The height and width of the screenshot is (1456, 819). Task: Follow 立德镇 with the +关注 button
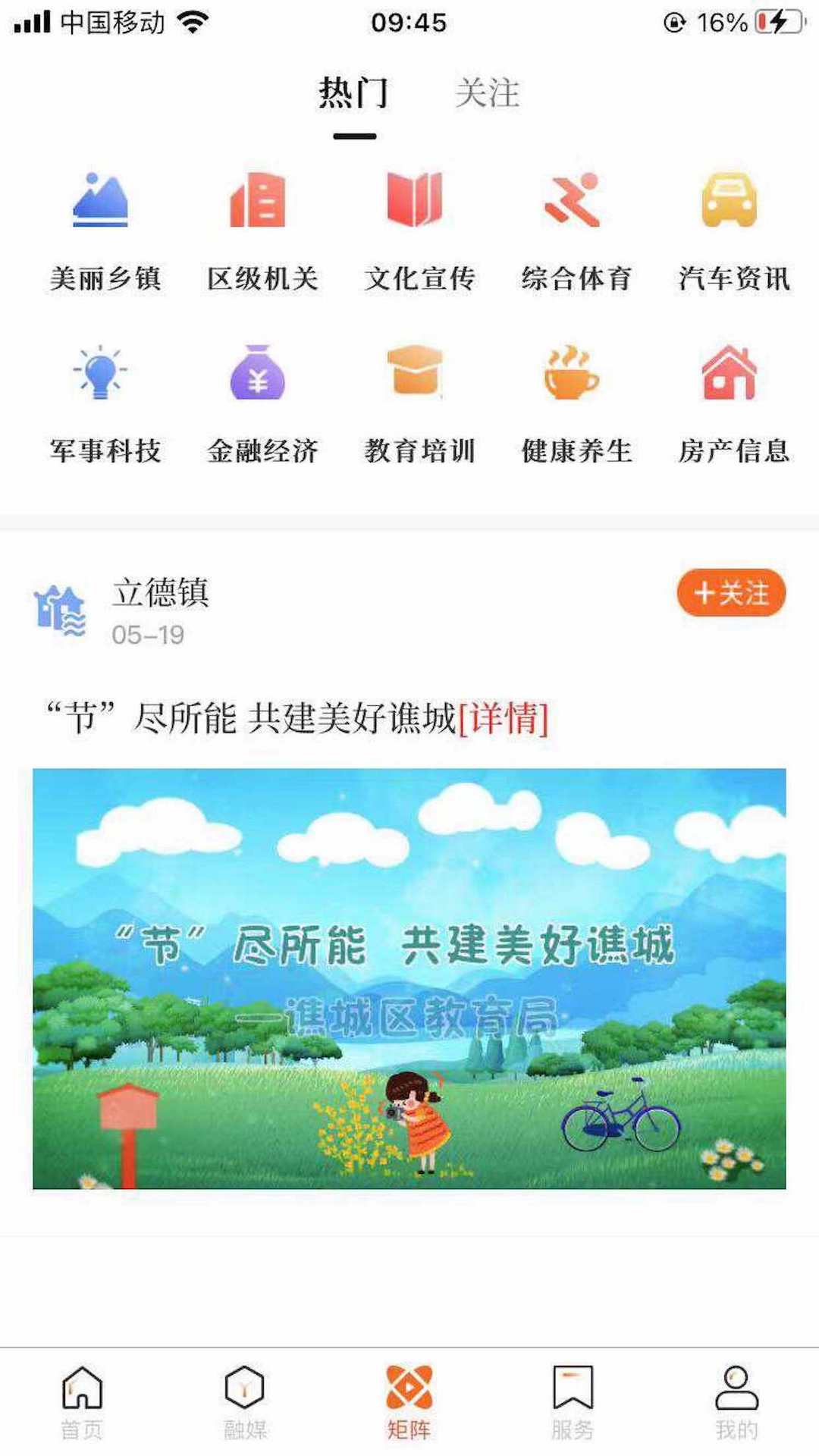coord(731,592)
